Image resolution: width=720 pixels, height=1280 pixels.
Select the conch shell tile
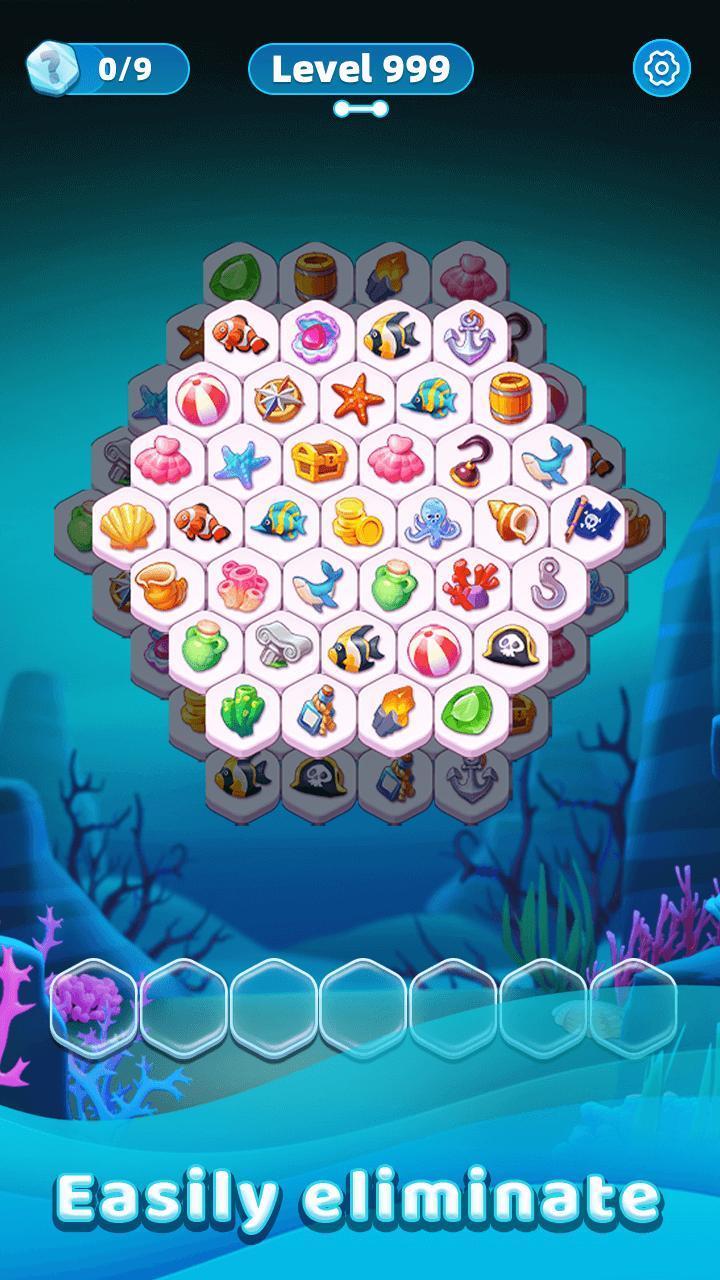(509, 522)
